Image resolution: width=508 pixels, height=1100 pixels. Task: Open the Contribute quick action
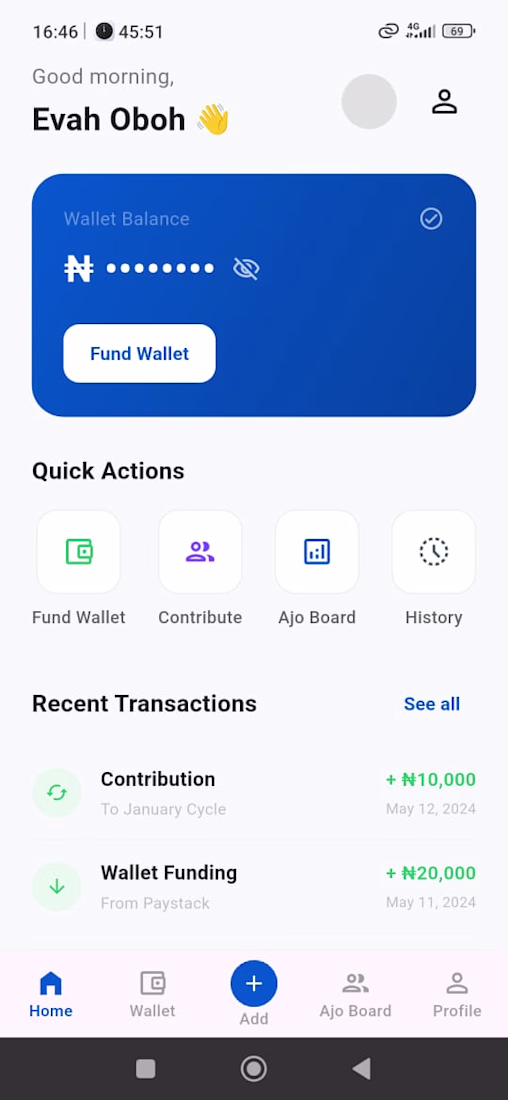(200, 552)
